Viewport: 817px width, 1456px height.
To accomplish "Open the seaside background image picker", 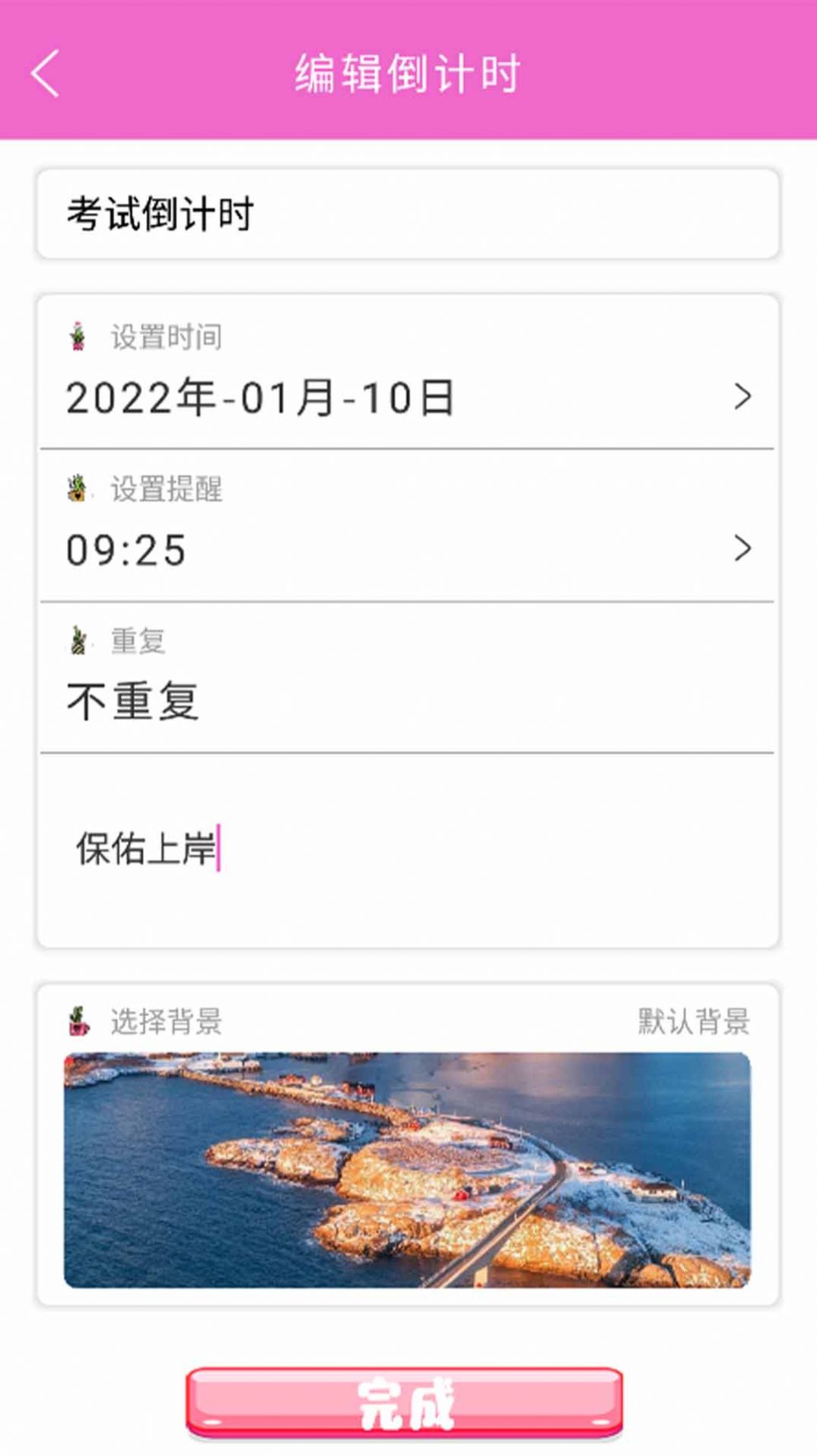I will pyautogui.click(x=407, y=1170).
